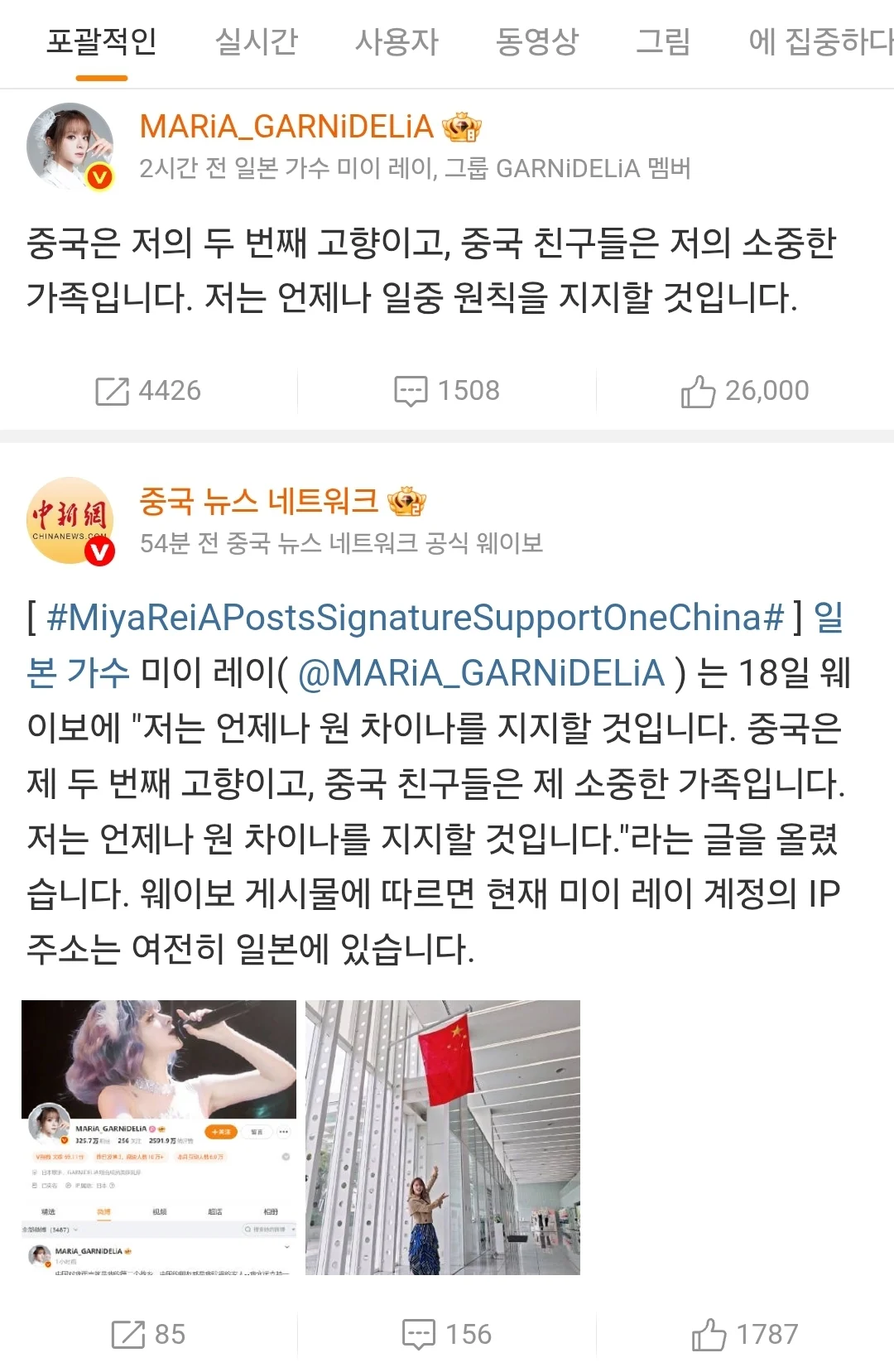This screenshot has height=1372, width=894.
Task: Tap the 중국 뉴스 네트워크 account name
Action: 258,501
